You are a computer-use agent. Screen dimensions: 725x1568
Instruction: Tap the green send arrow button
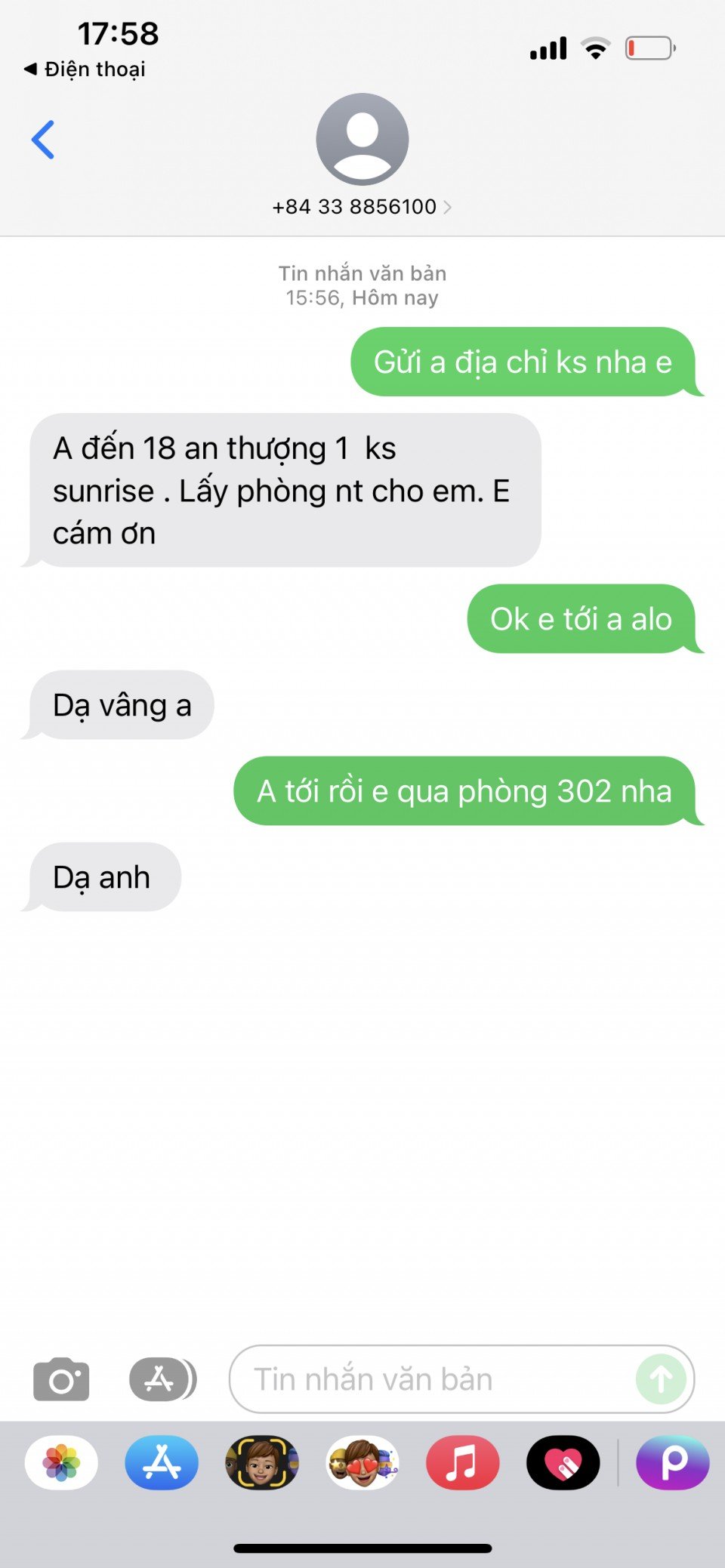pos(661,1379)
